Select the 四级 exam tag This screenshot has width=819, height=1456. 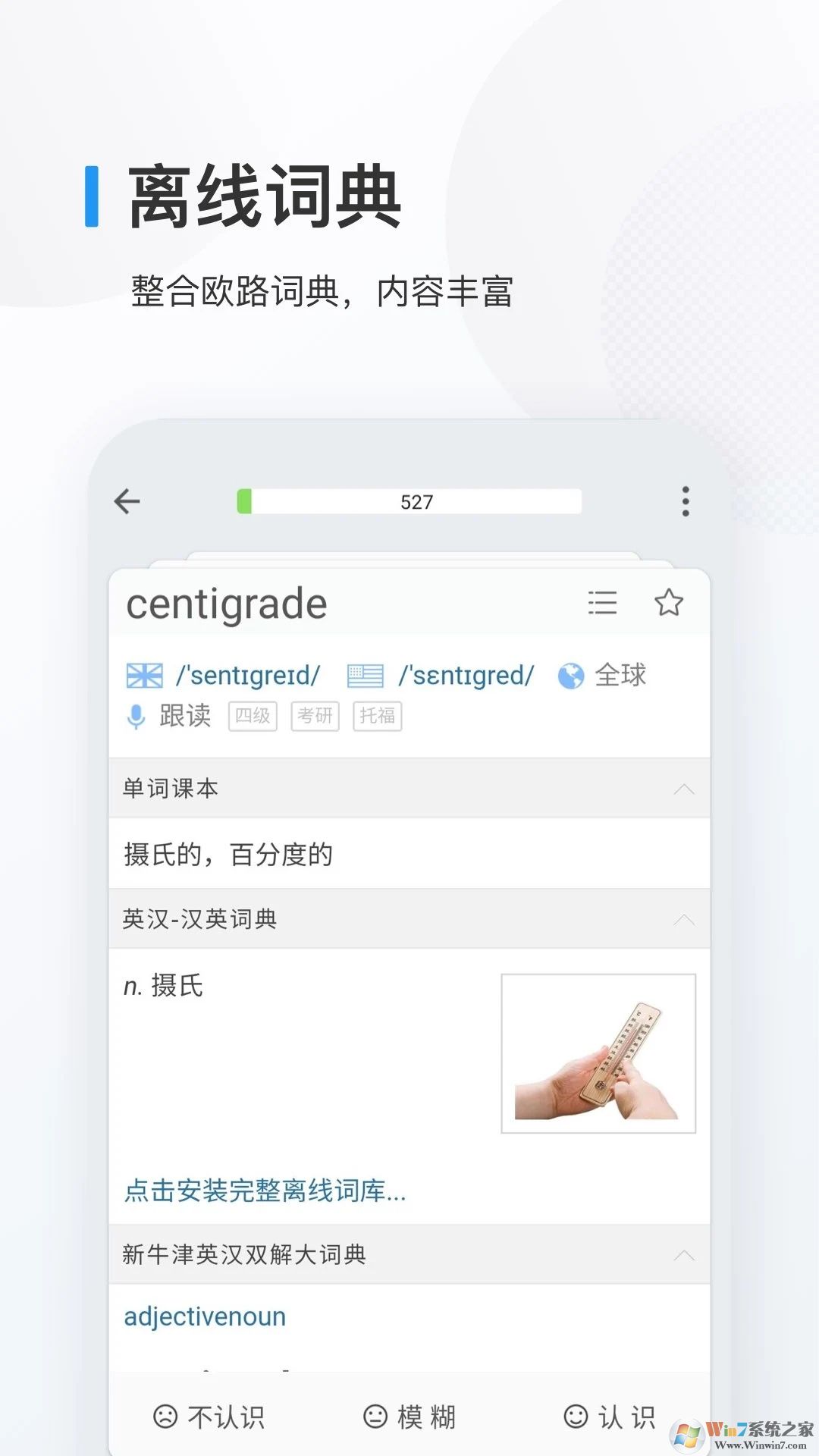[253, 716]
